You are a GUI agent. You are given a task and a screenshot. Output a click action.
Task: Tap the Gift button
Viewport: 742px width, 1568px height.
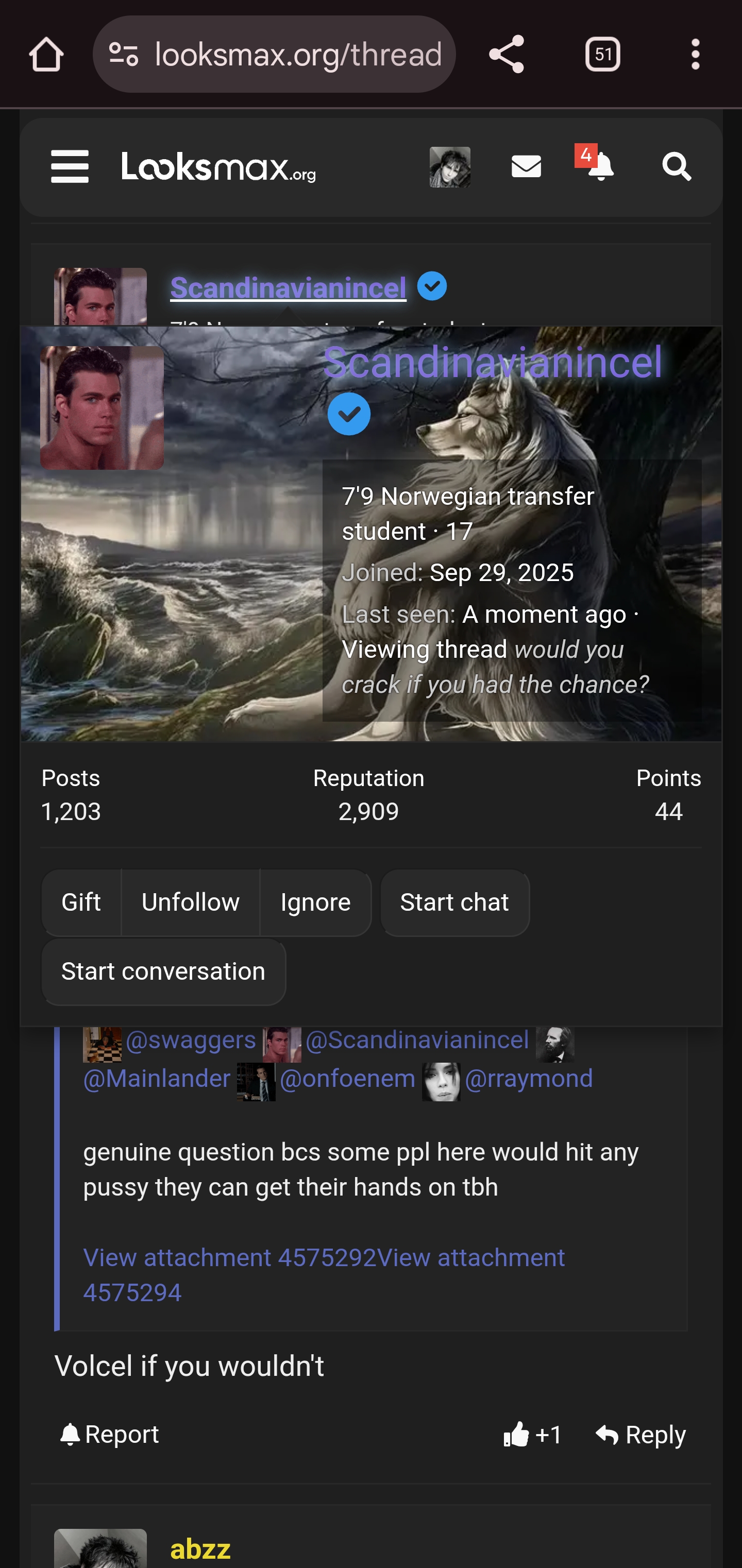pyautogui.click(x=81, y=902)
